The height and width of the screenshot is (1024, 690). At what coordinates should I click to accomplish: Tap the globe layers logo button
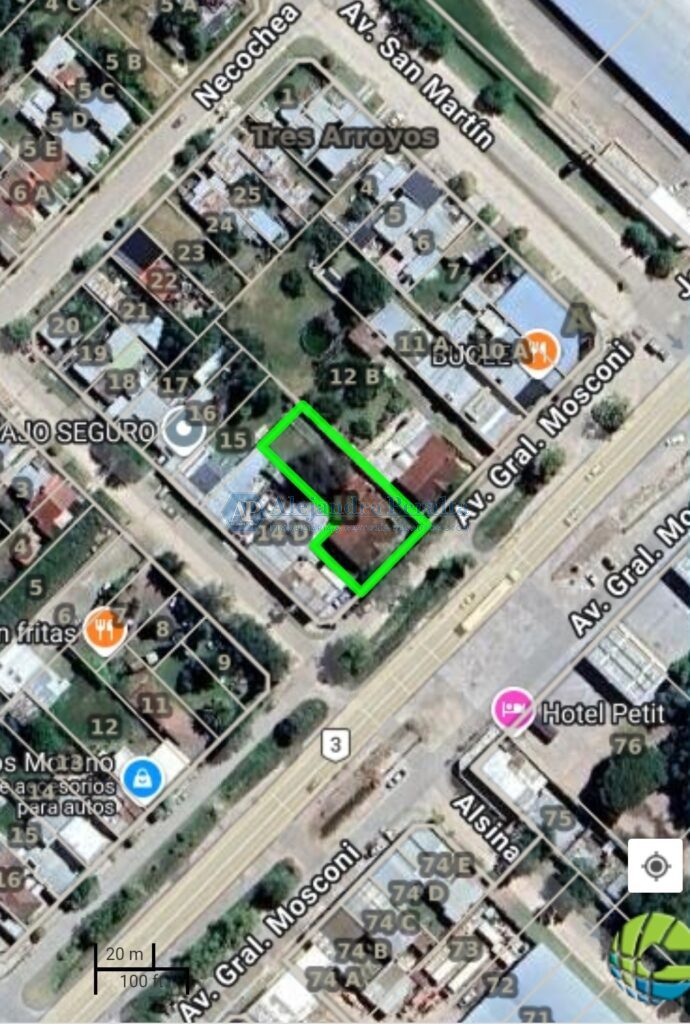(653, 957)
